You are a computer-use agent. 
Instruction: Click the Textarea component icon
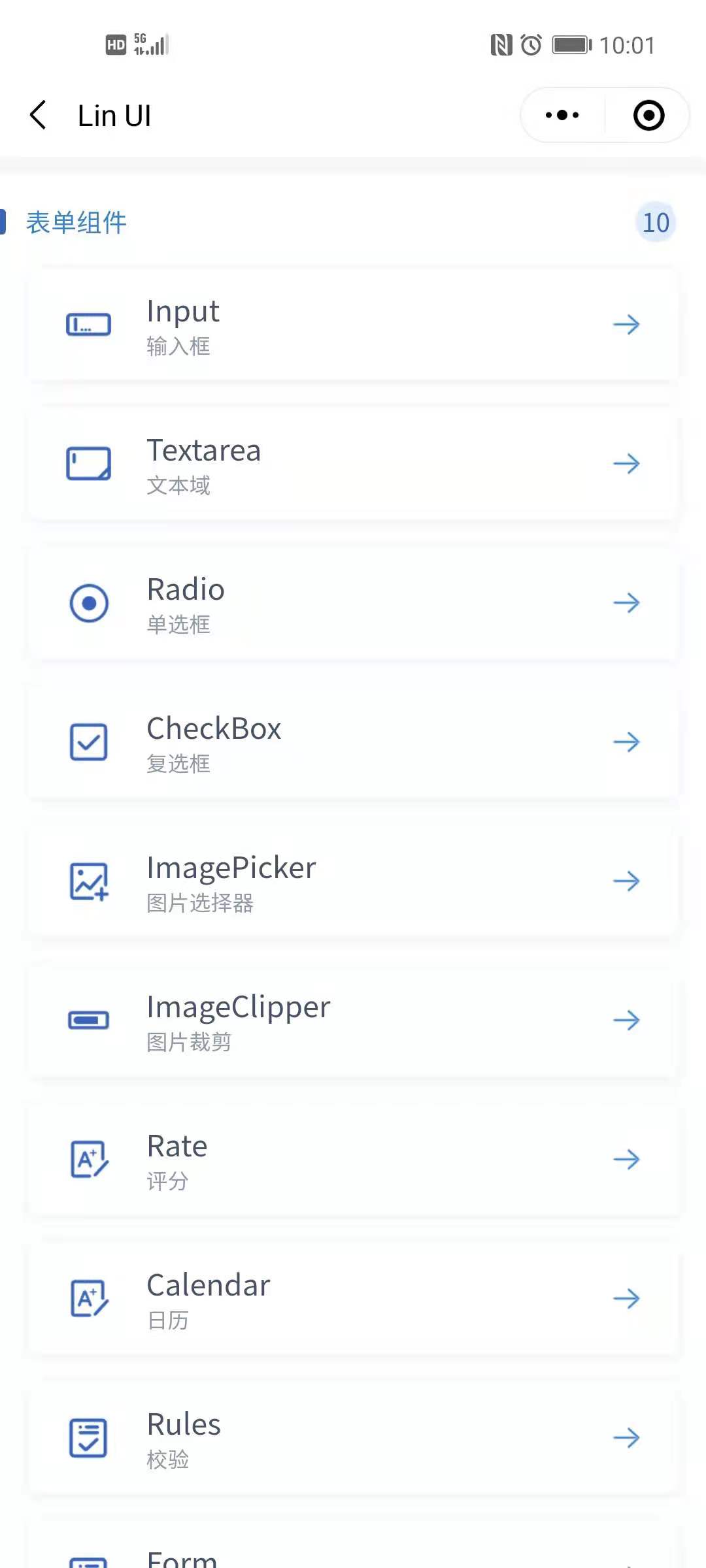[x=88, y=463]
